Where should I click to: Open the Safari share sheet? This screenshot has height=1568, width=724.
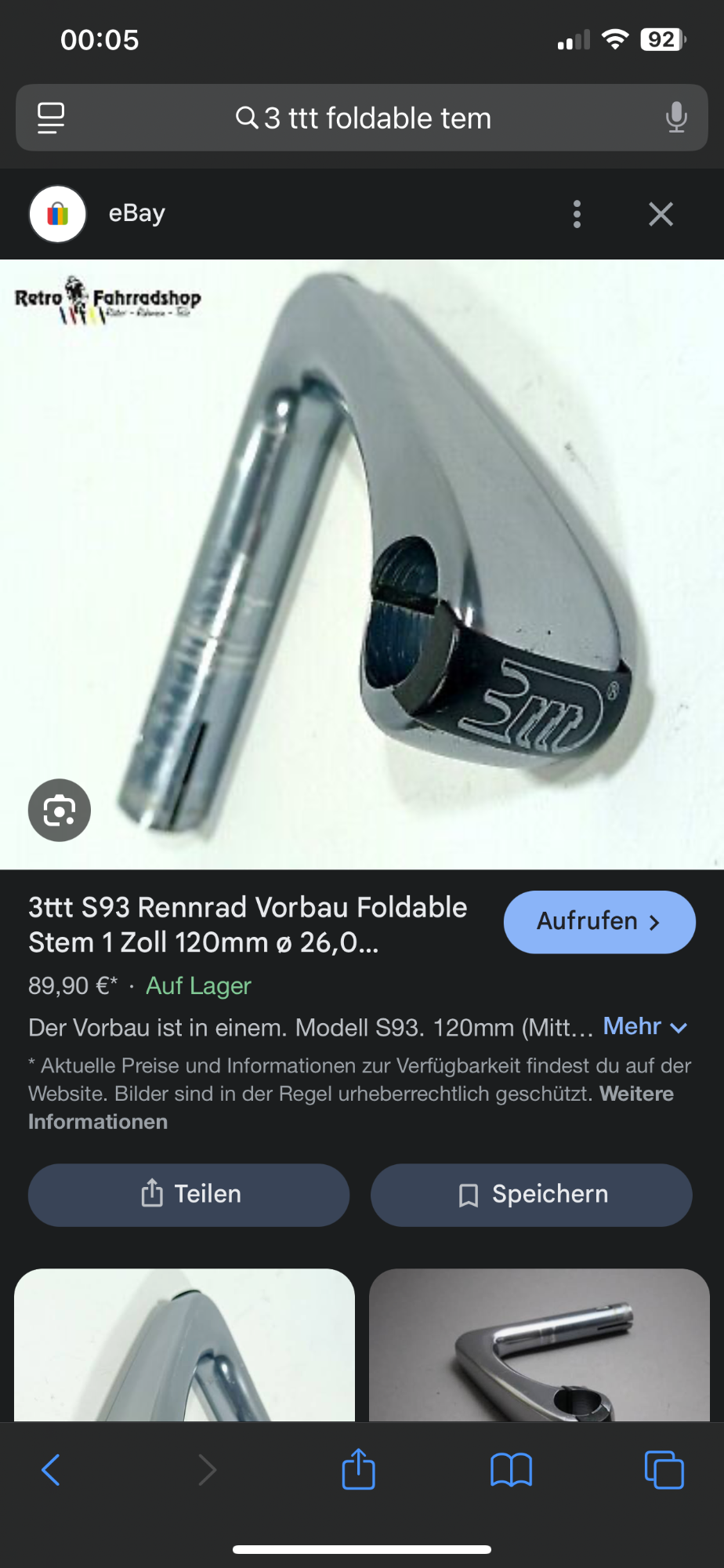coord(359,1470)
